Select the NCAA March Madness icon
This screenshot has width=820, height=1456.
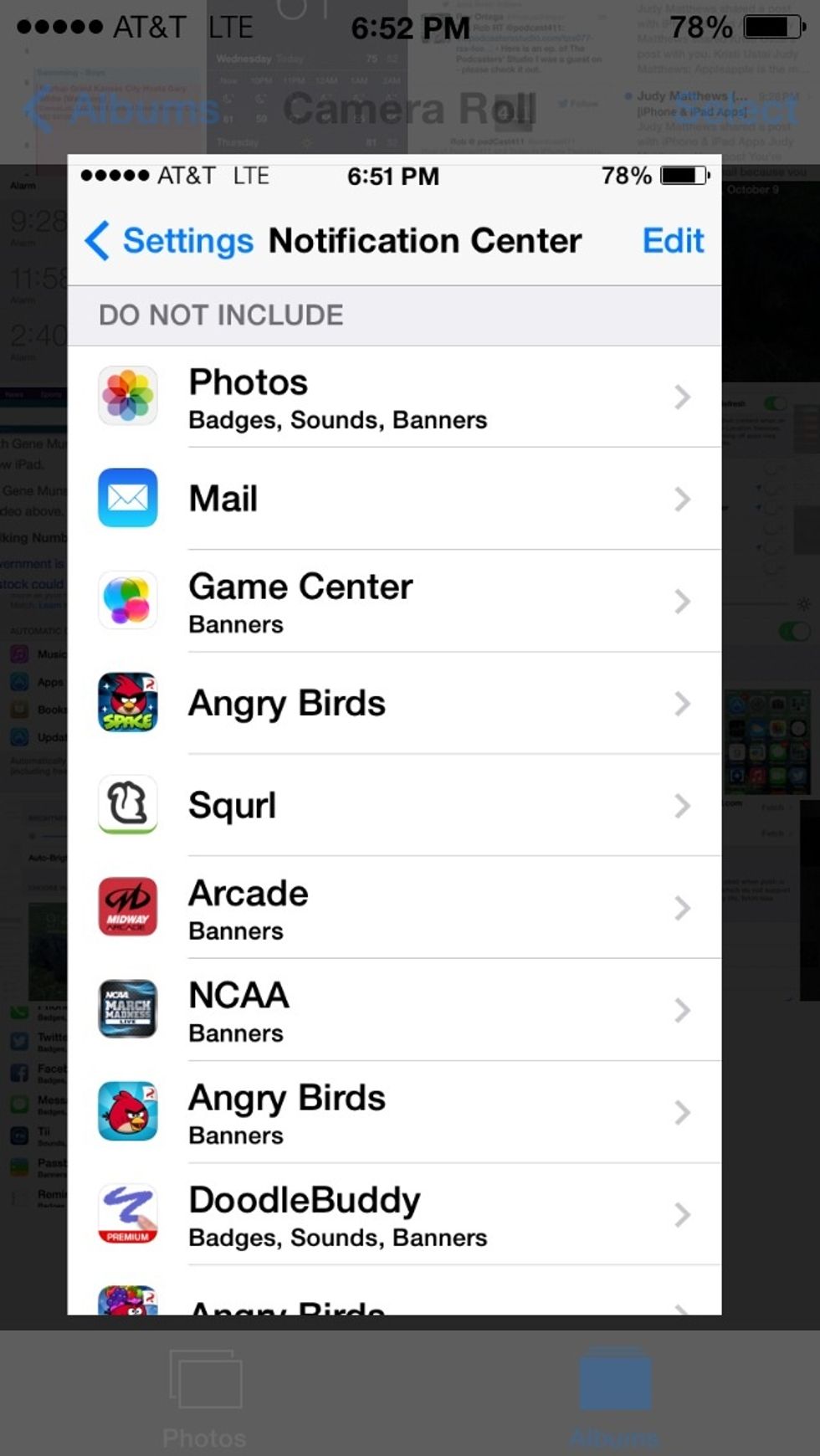coord(127,1011)
